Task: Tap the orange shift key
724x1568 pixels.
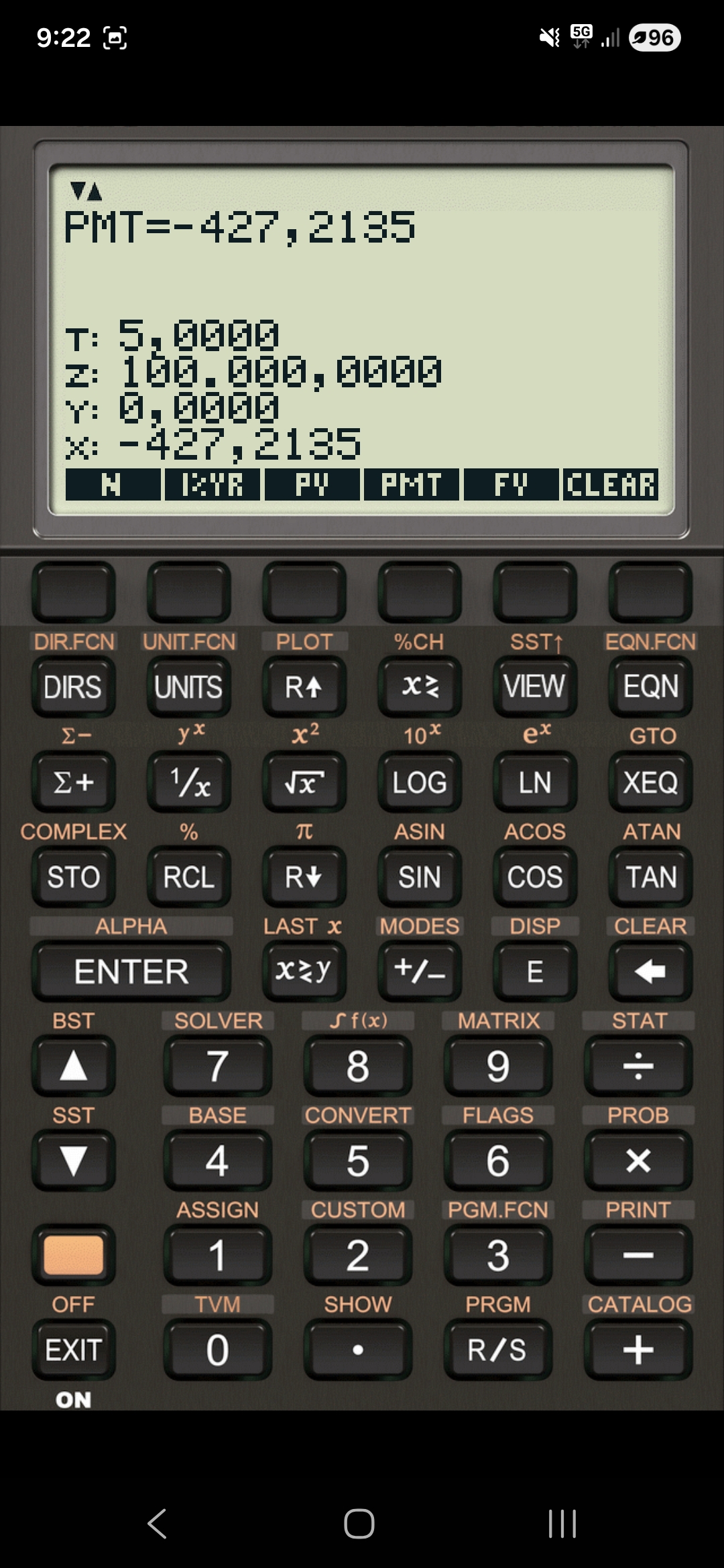Action: tap(73, 1254)
